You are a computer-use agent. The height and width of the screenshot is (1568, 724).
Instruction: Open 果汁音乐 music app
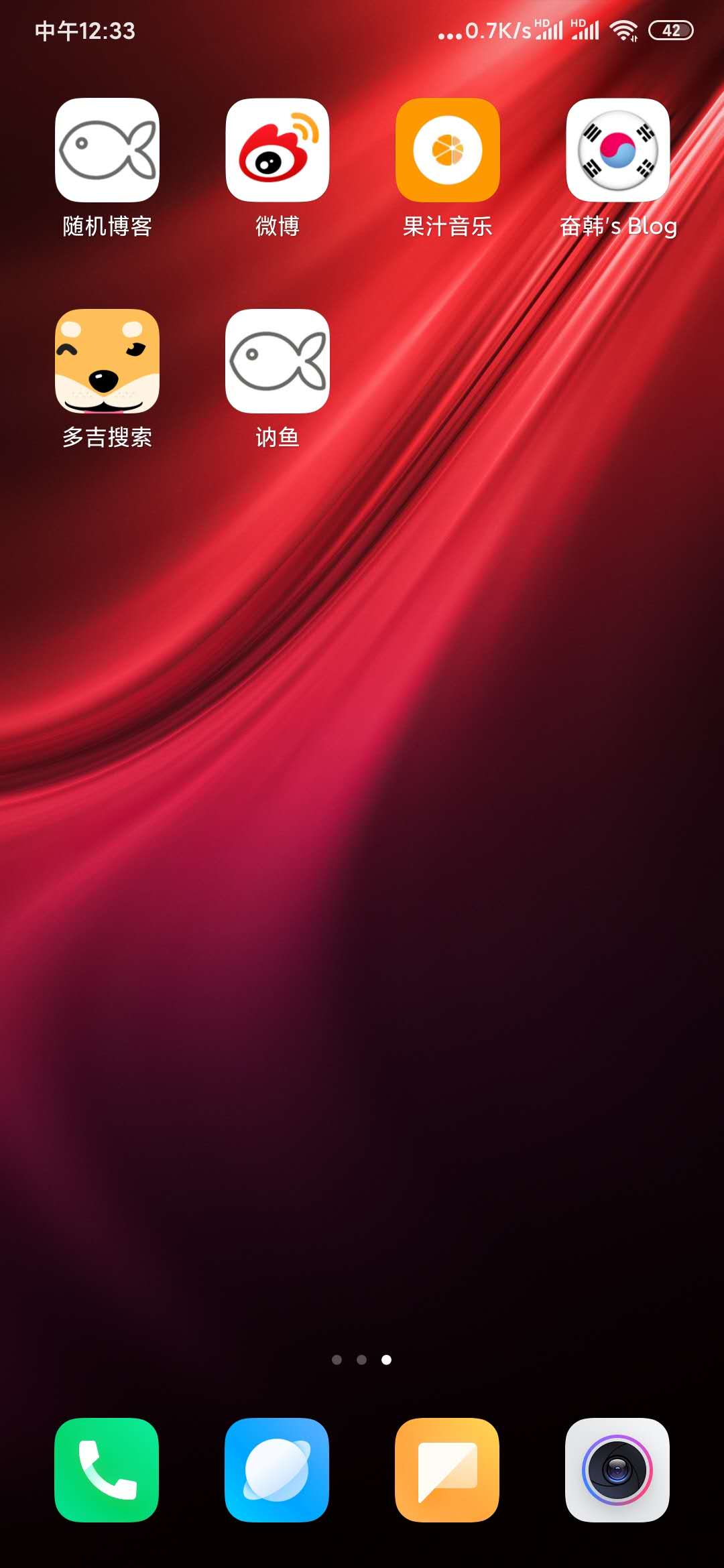448,151
